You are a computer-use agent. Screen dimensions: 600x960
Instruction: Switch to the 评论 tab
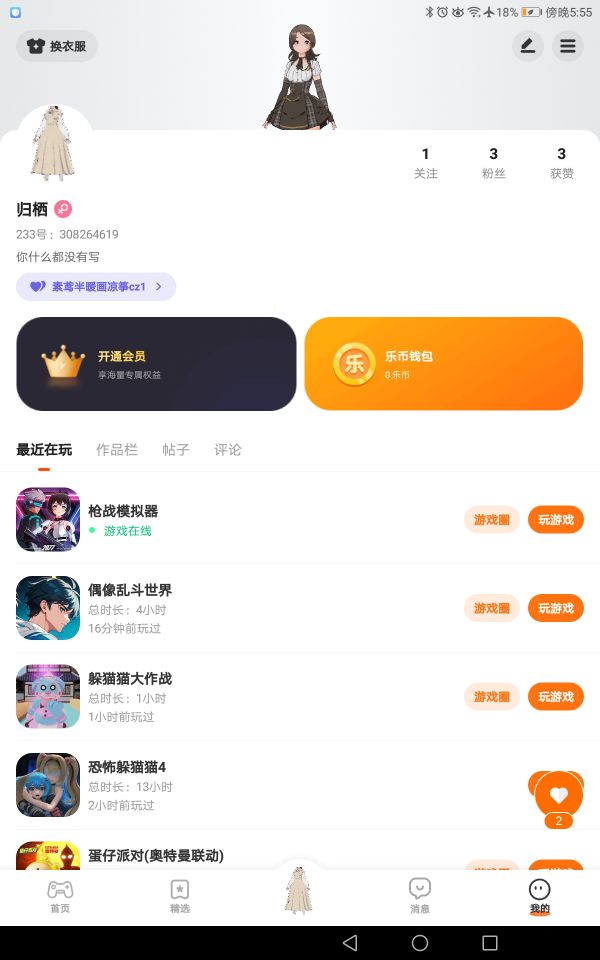pos(228,450)
